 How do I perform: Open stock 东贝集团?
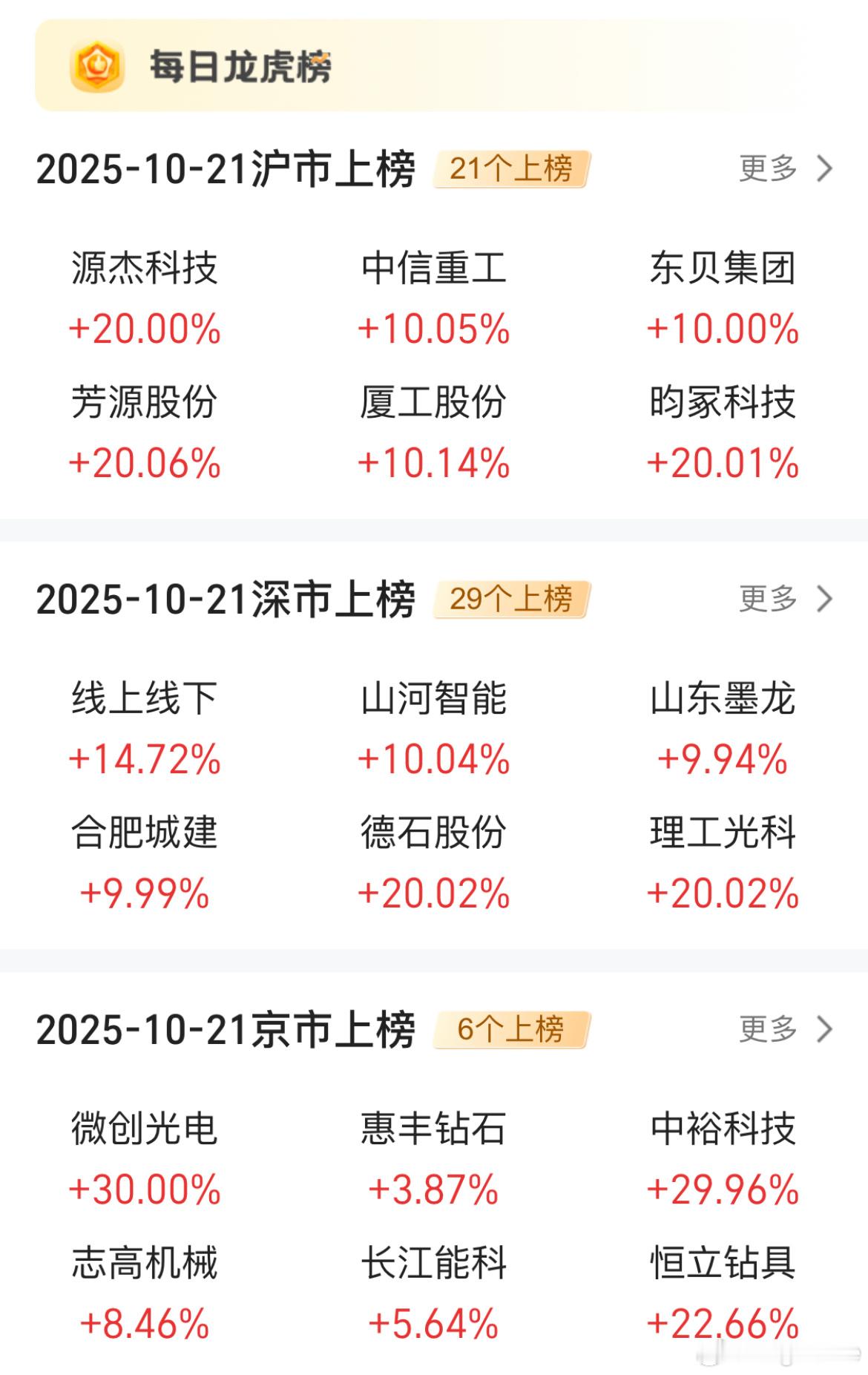723,298
